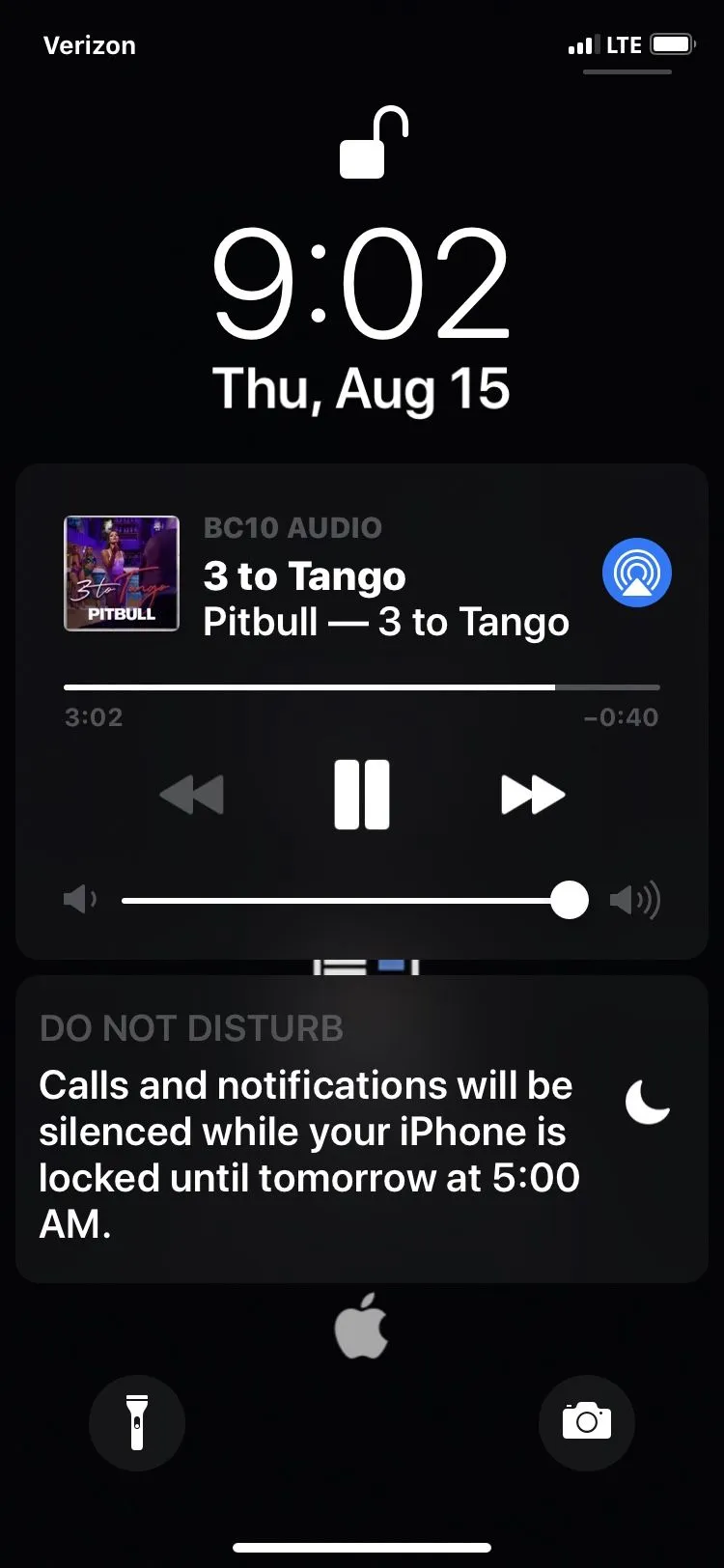The image size is (724, 1568).
Task: Launch the camera from lock screen
Action: [x=587, y=1422]
